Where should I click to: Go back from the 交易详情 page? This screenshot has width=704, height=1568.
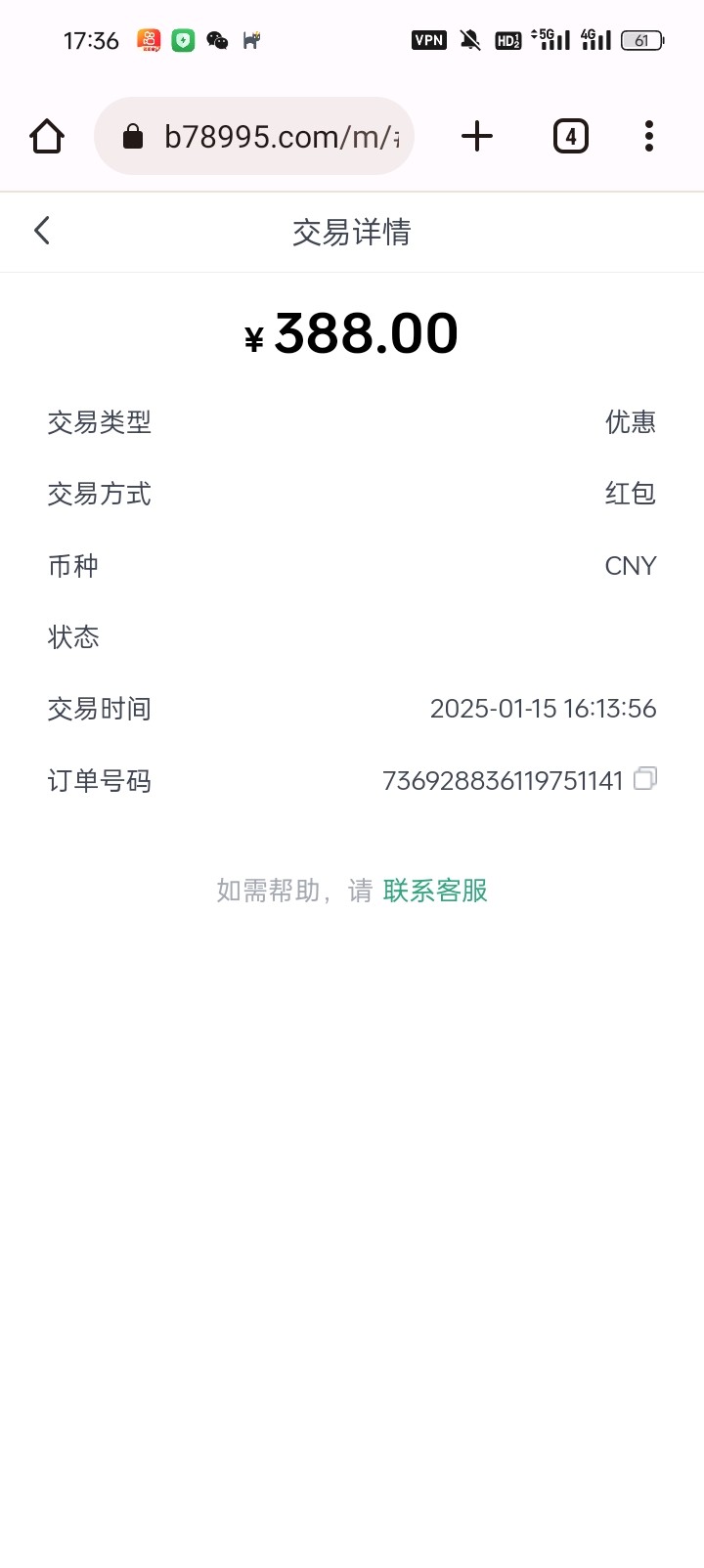tap(42, 231)
